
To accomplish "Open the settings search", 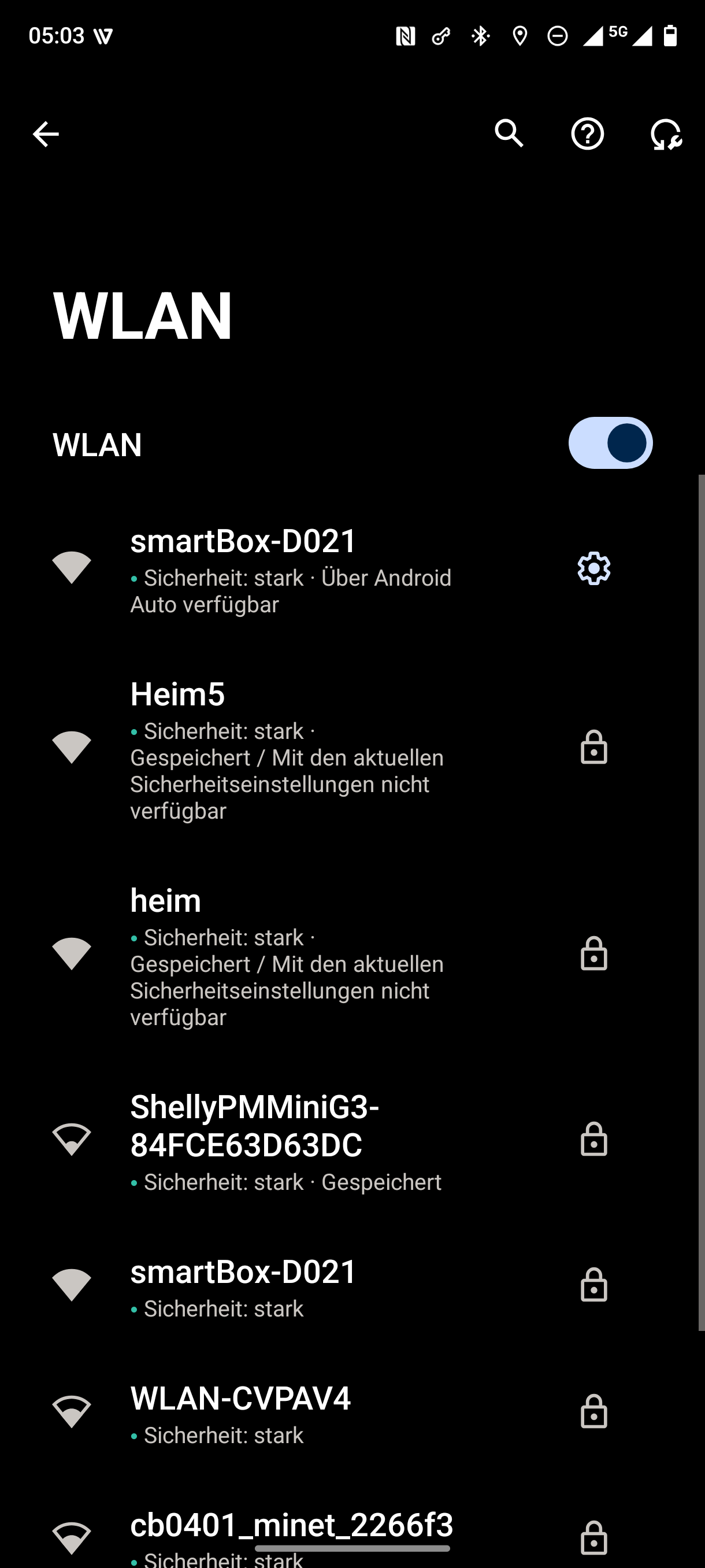I will tap(509, 134).
